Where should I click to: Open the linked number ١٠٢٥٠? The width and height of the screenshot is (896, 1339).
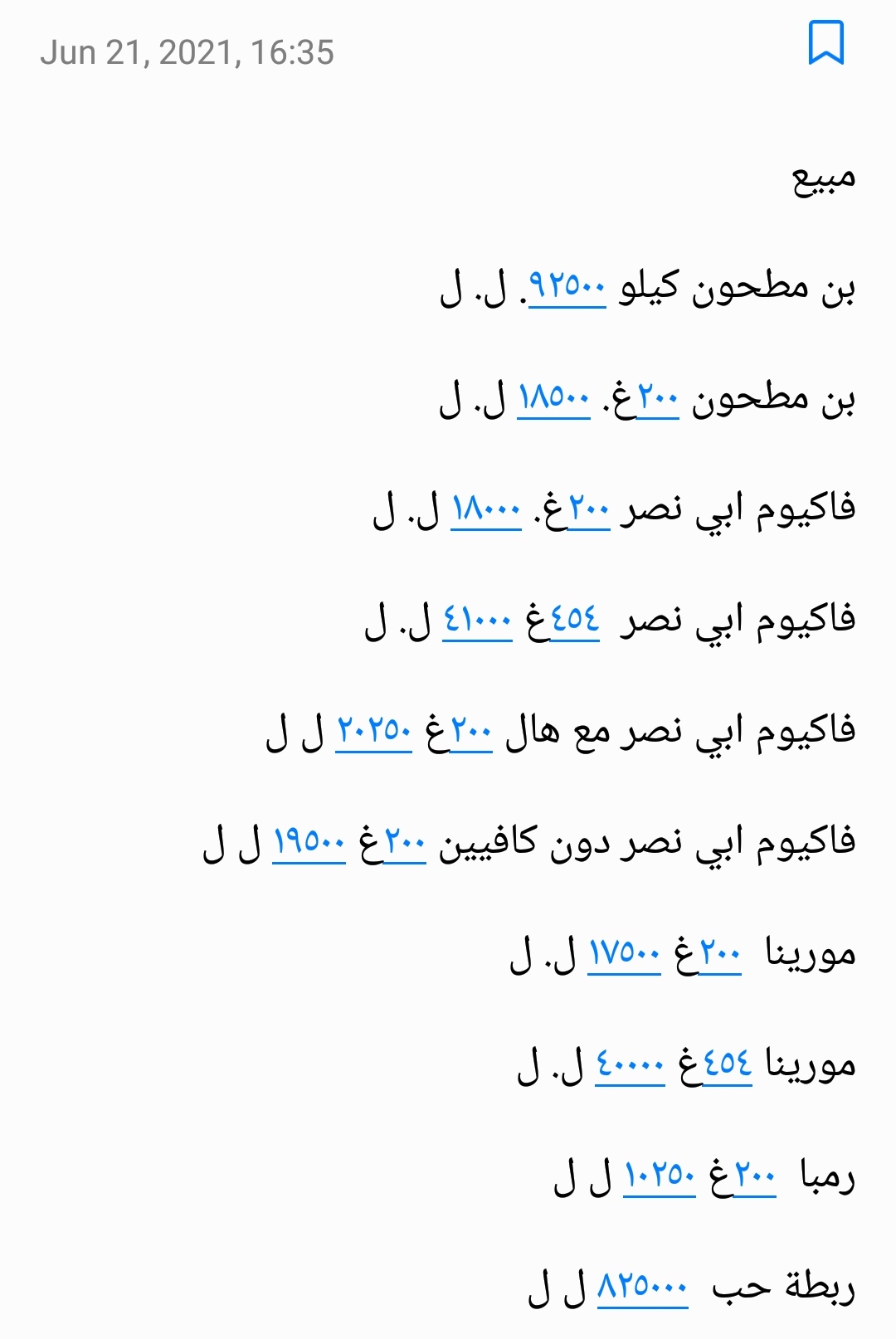(659, 1176)
